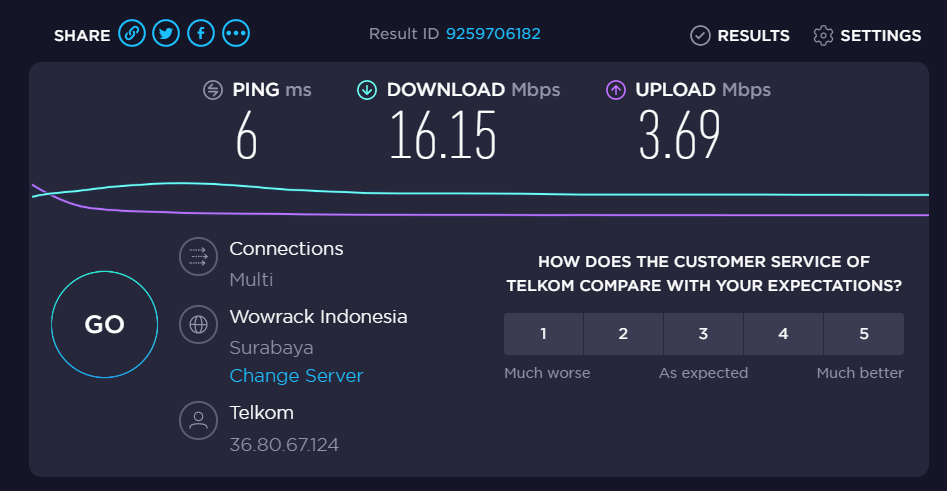Choose rating 4 for Telkom
Viewport: 947px width, 491px height.
[783, 334]
